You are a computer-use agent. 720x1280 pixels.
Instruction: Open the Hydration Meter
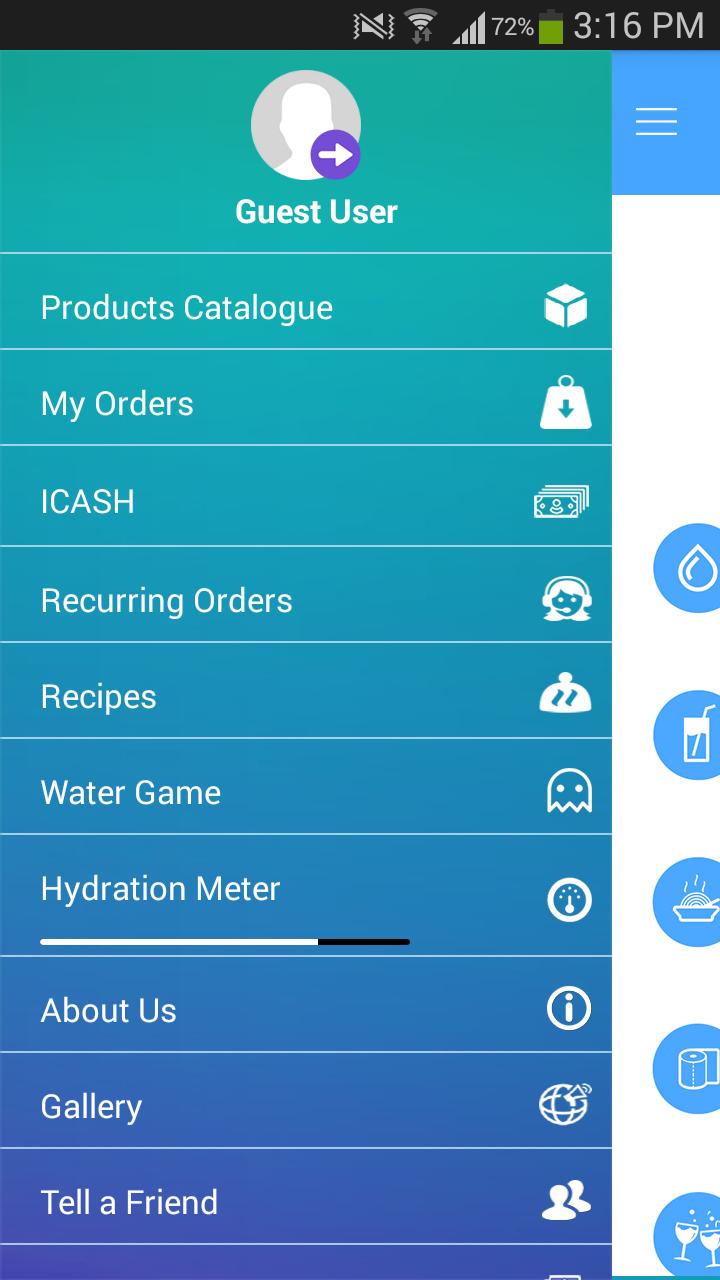pyautogui.click(x=305, y=890)
